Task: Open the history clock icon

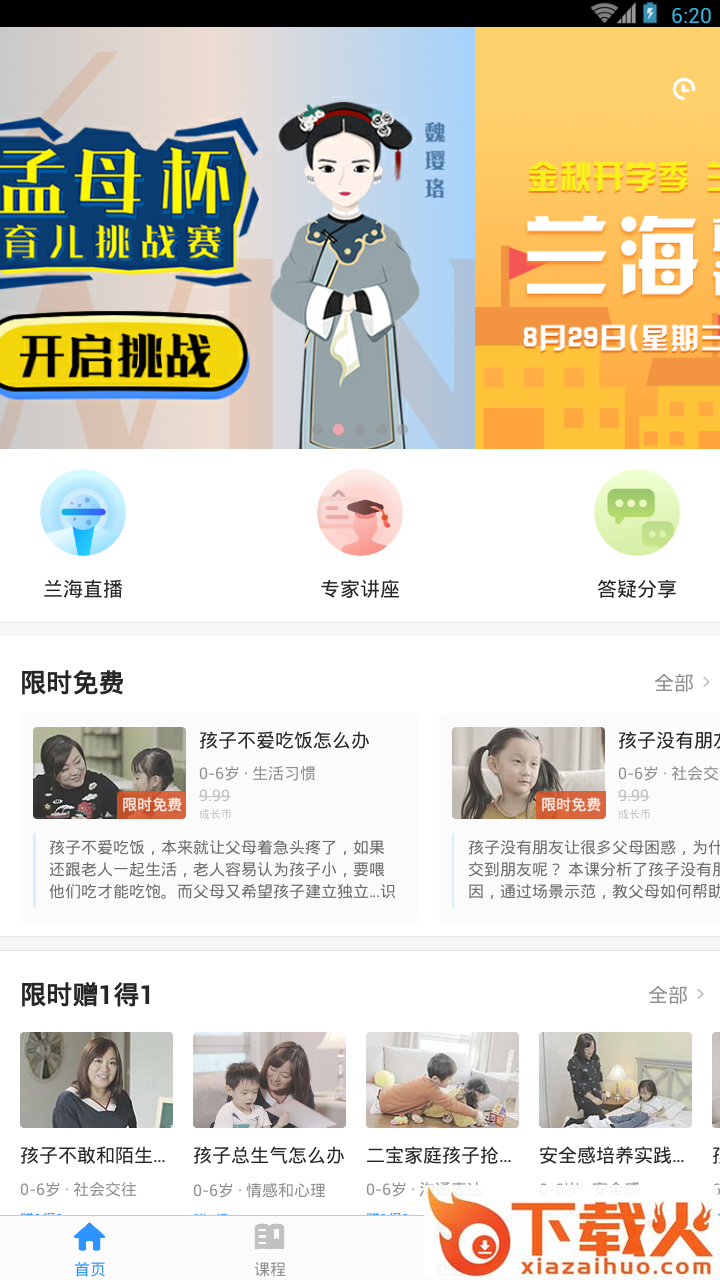Action: [x=684, y=89]
